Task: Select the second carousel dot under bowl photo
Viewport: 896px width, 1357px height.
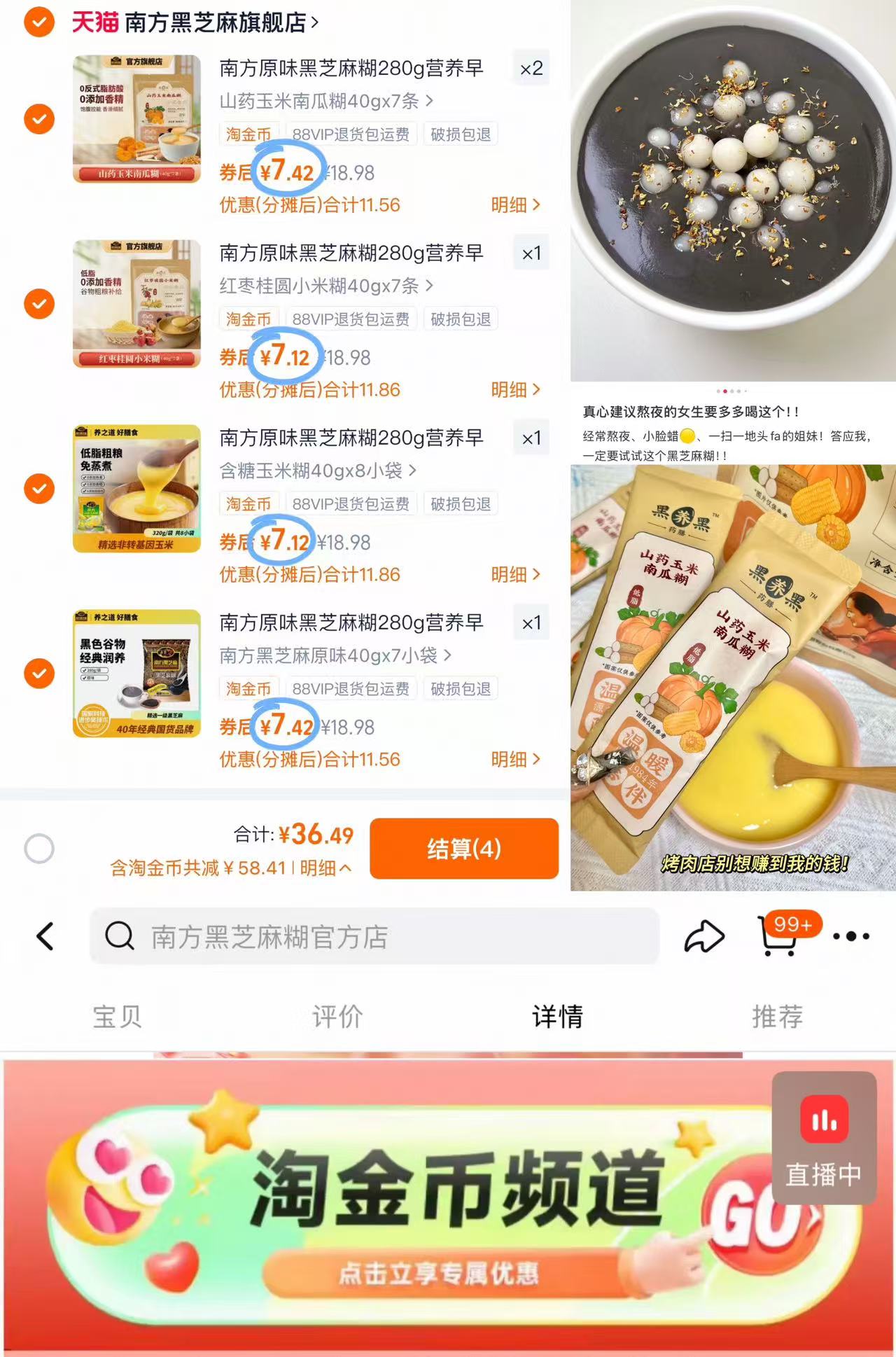Action: [x=725, y=392]
